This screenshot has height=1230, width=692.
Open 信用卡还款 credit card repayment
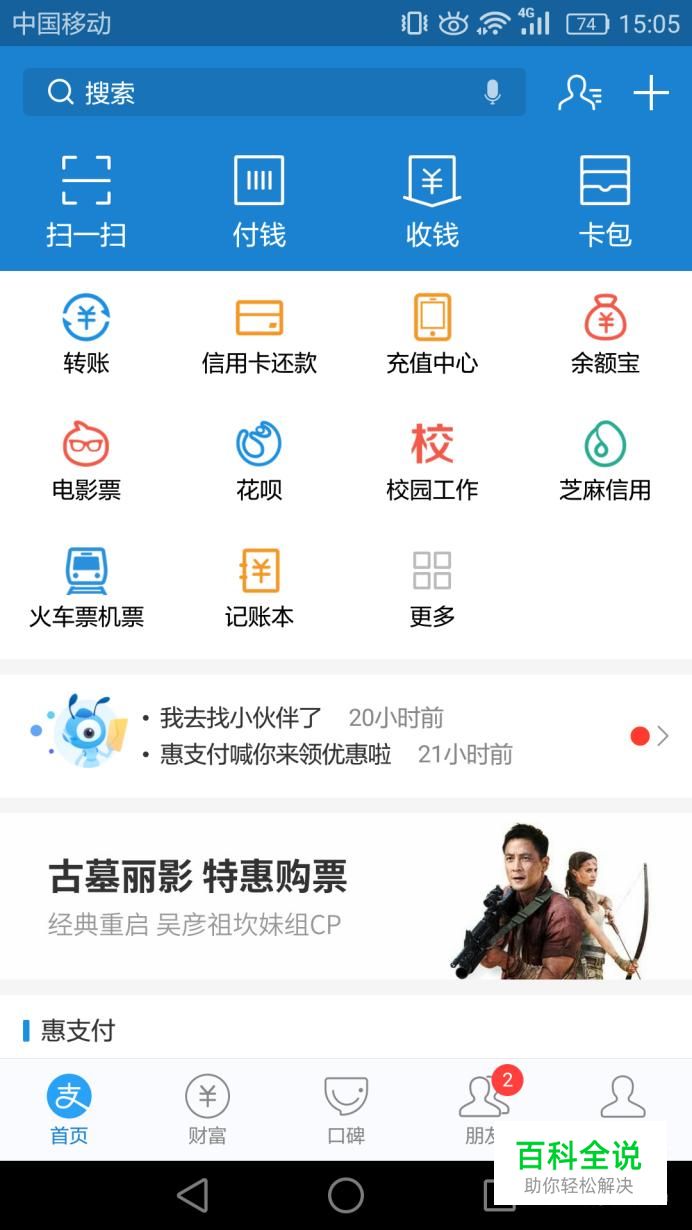point(259,334)
